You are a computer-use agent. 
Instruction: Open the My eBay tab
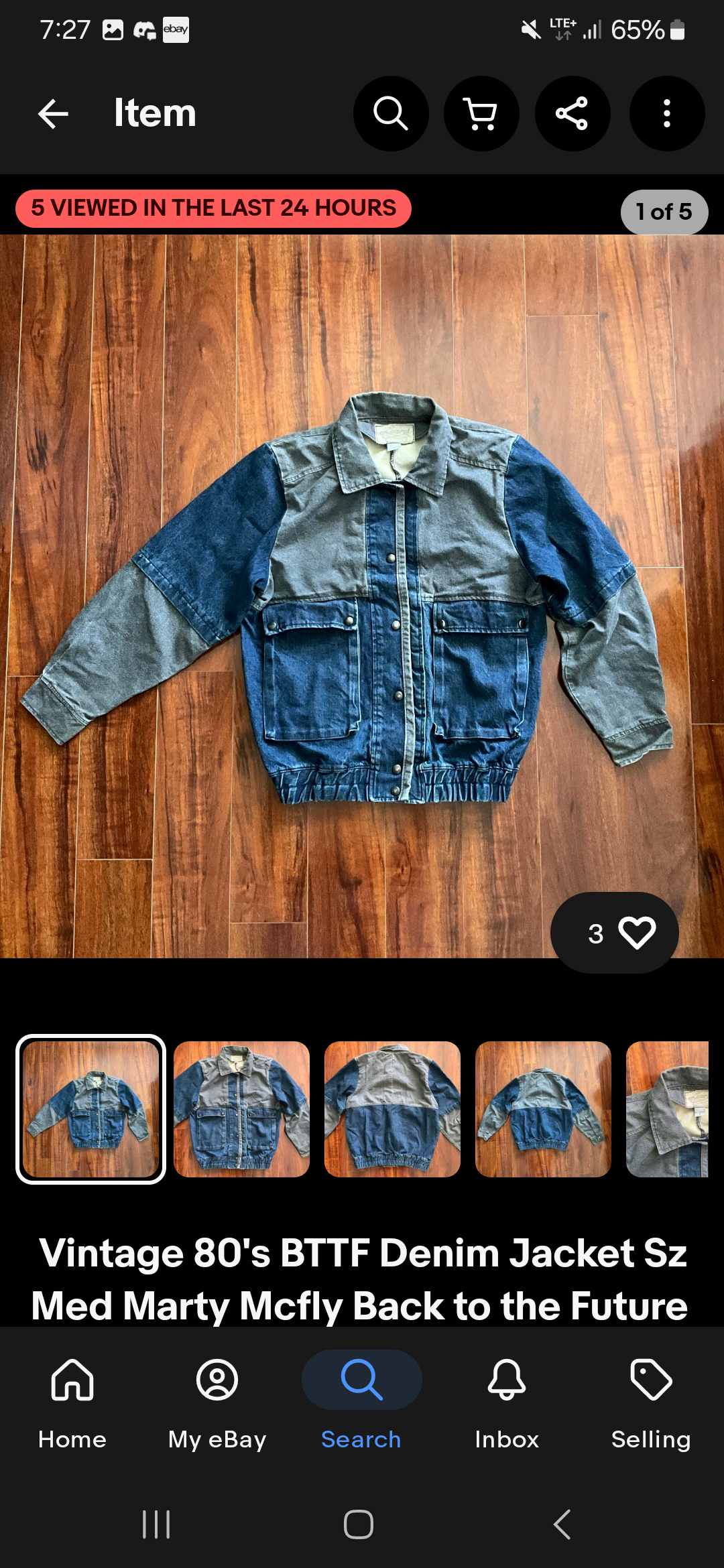217,1403
